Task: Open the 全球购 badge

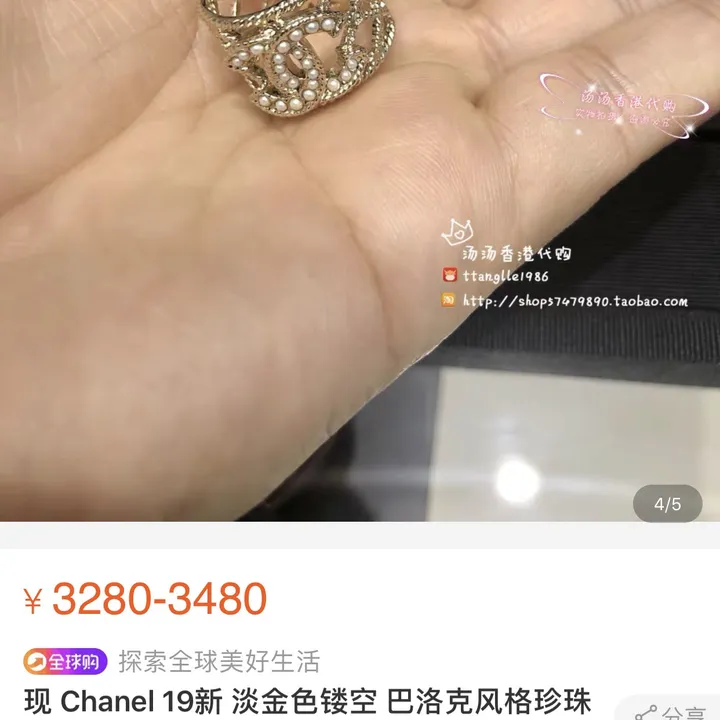Action: click(65, 661)
